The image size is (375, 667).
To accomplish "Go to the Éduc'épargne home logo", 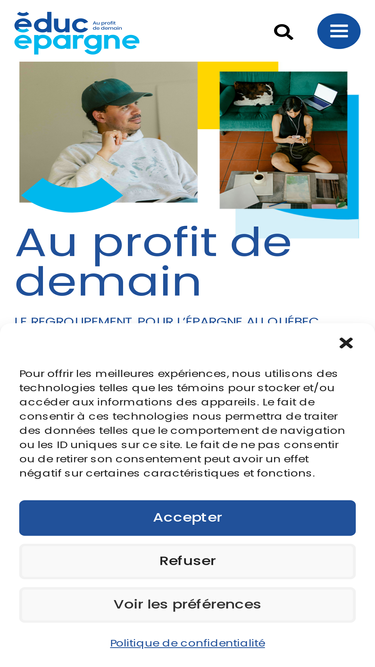I will pos(77,33).
